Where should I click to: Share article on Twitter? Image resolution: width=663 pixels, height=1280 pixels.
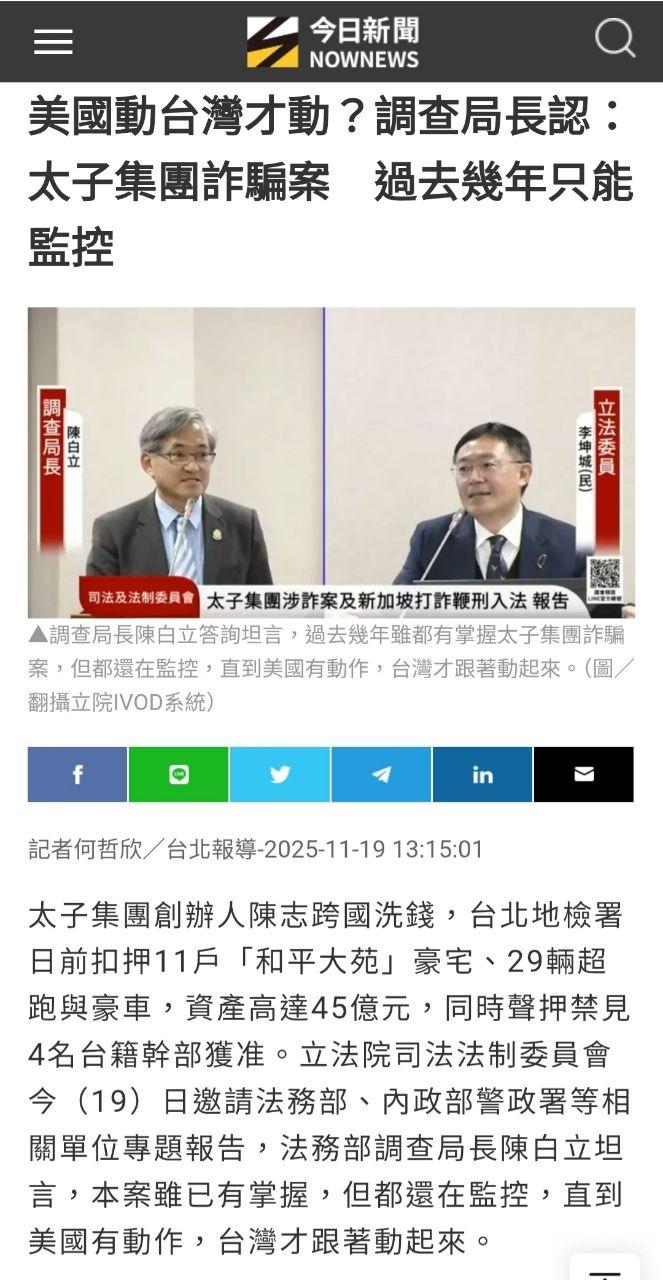click(280, 774)
